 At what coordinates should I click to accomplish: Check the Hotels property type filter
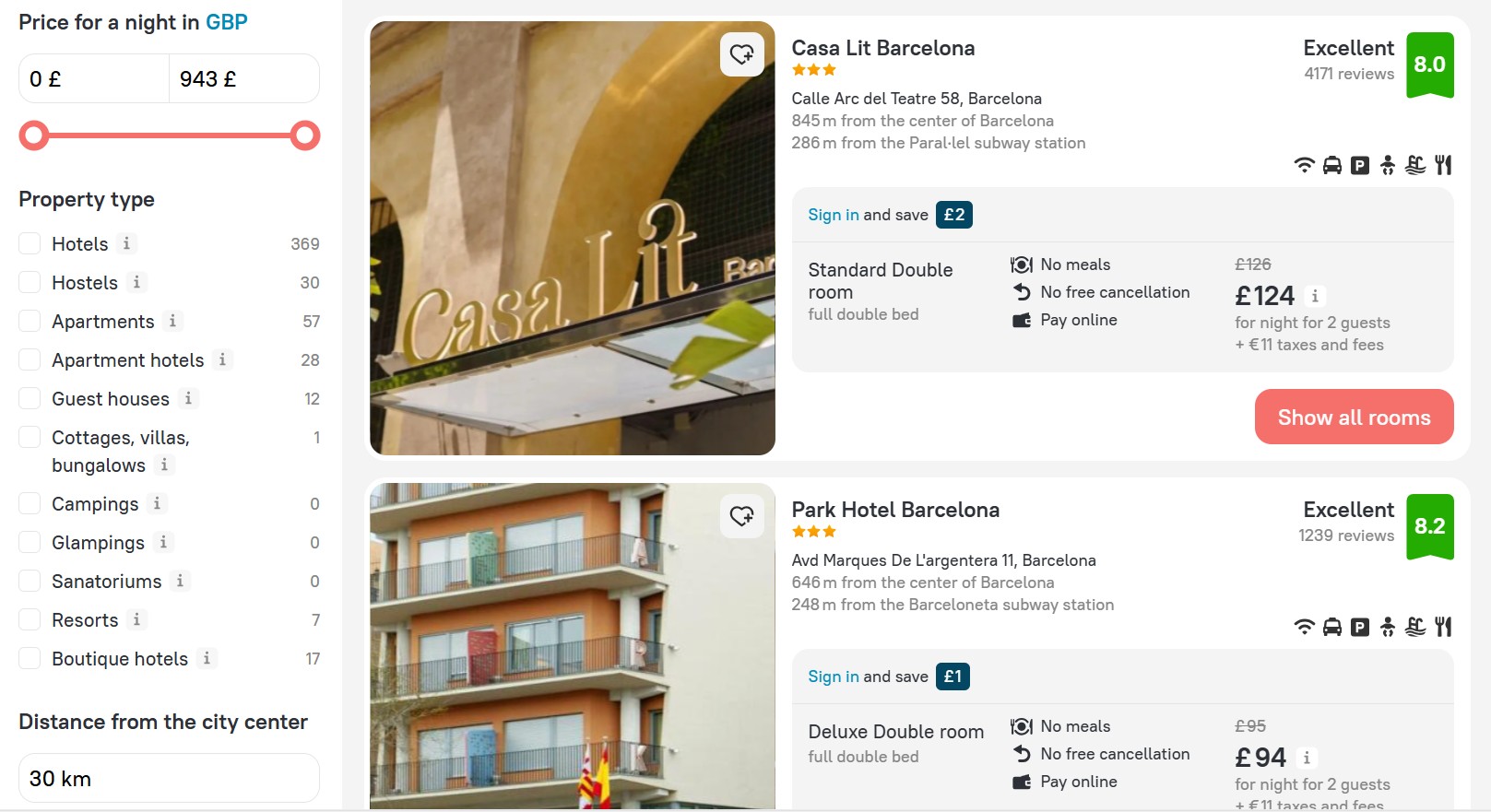click(x=30, y=244)
